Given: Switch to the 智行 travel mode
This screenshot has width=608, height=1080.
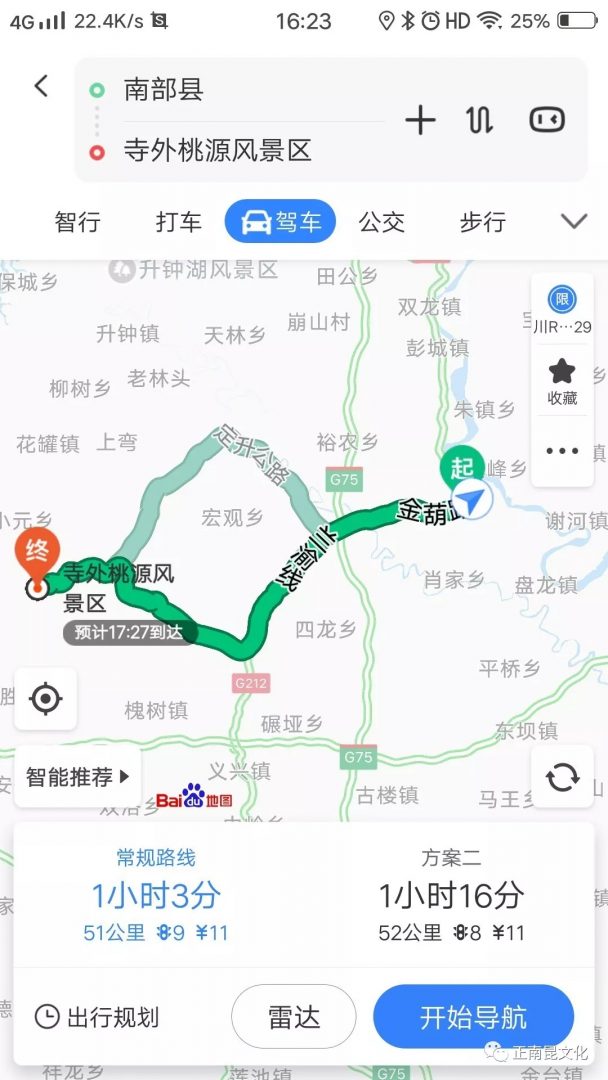Looking at the screenshot, I should pos(77,222).
